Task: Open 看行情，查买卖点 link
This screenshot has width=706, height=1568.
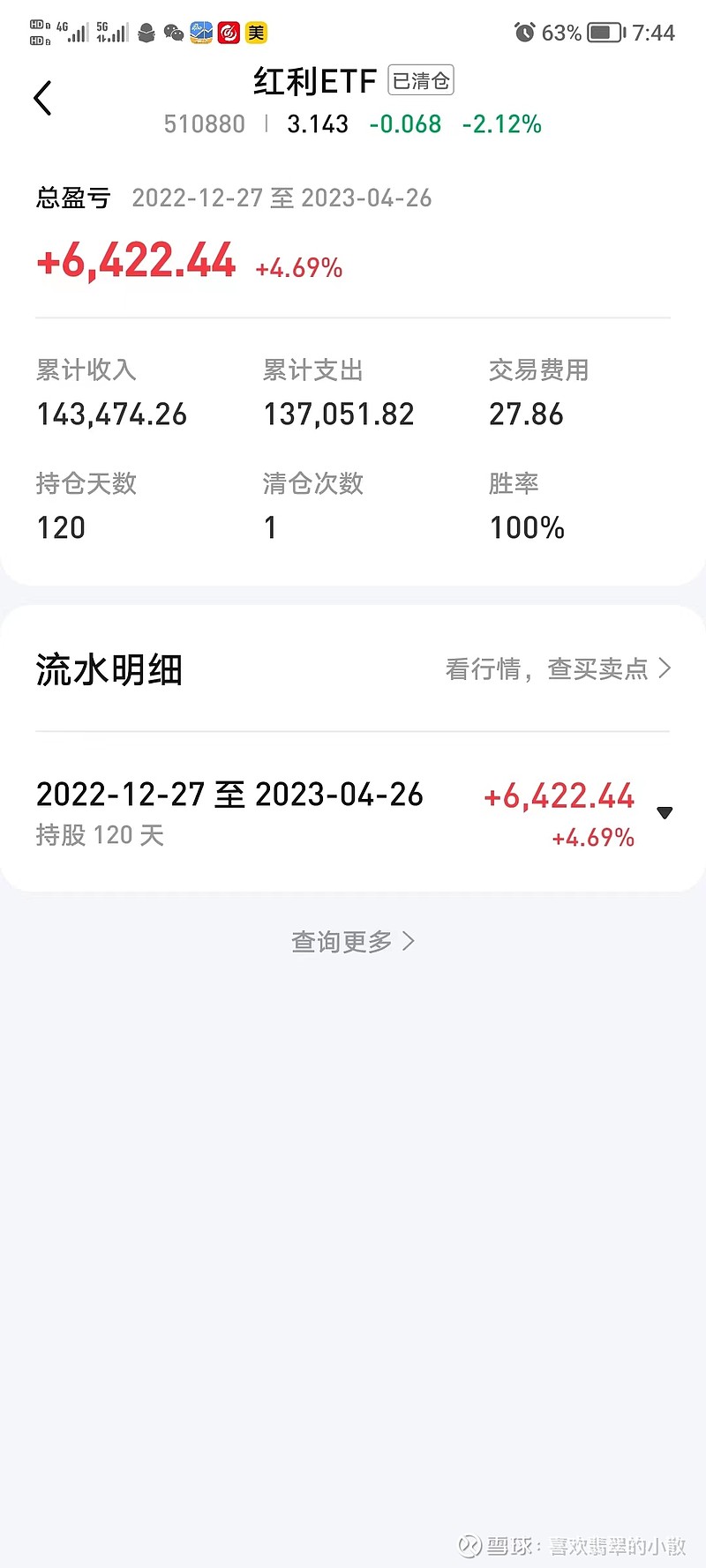Action: tap(556, 668)
